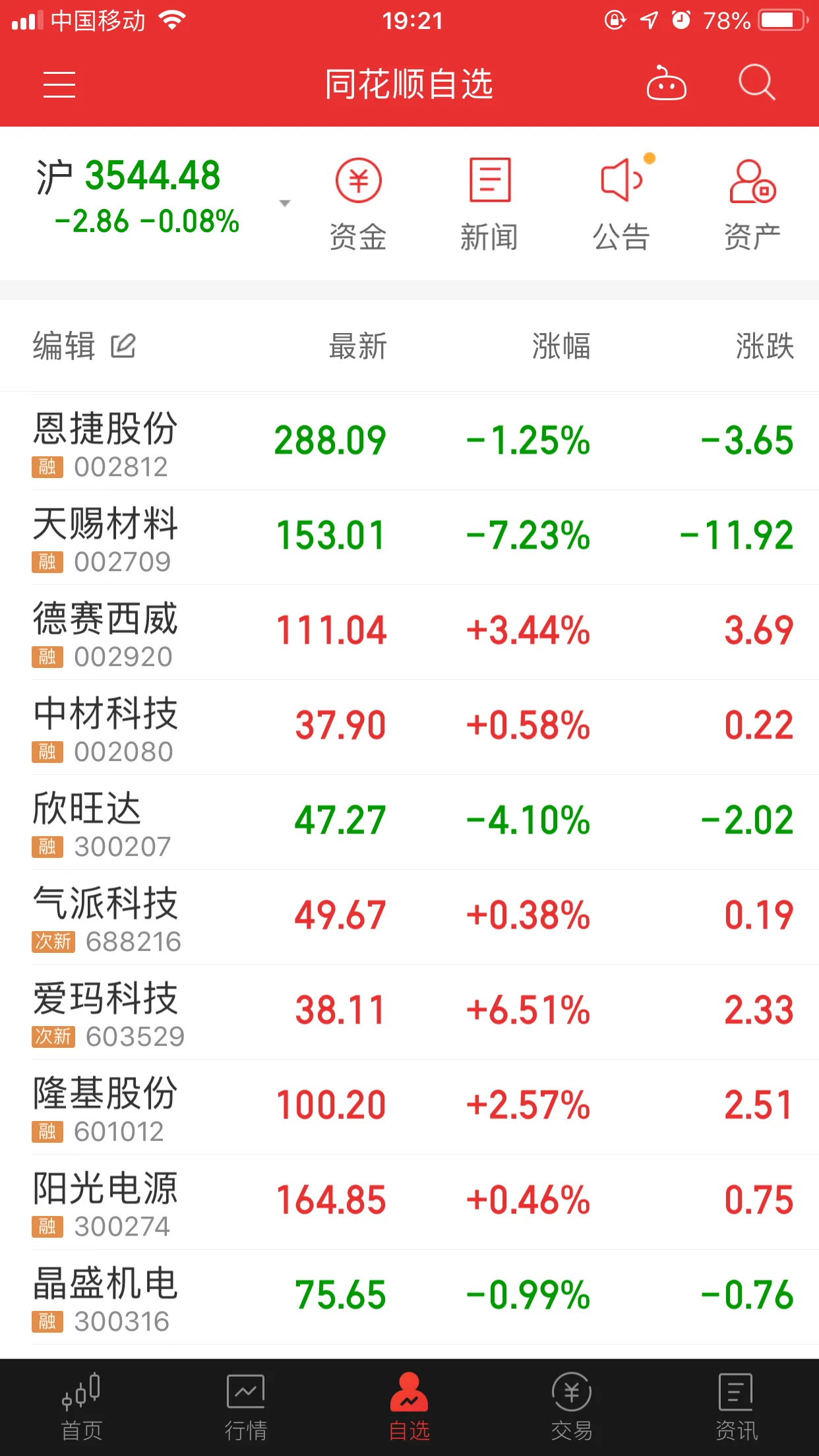Open the 资产 assets shortcut
Image resolution: width=819 pixels, height=1456 pixels.
click(752, 205)
